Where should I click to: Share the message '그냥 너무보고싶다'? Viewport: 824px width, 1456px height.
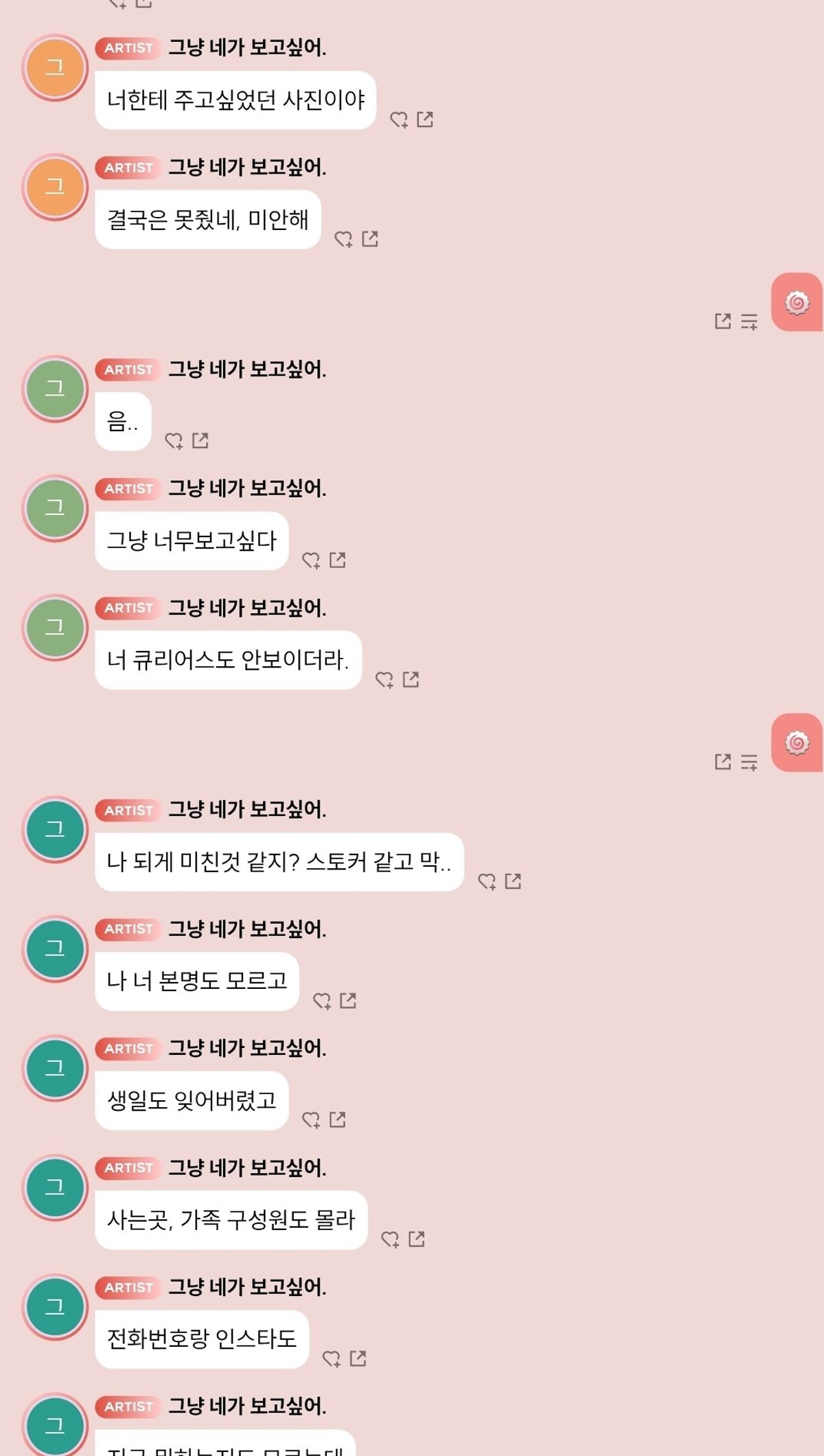click(337, 560)
